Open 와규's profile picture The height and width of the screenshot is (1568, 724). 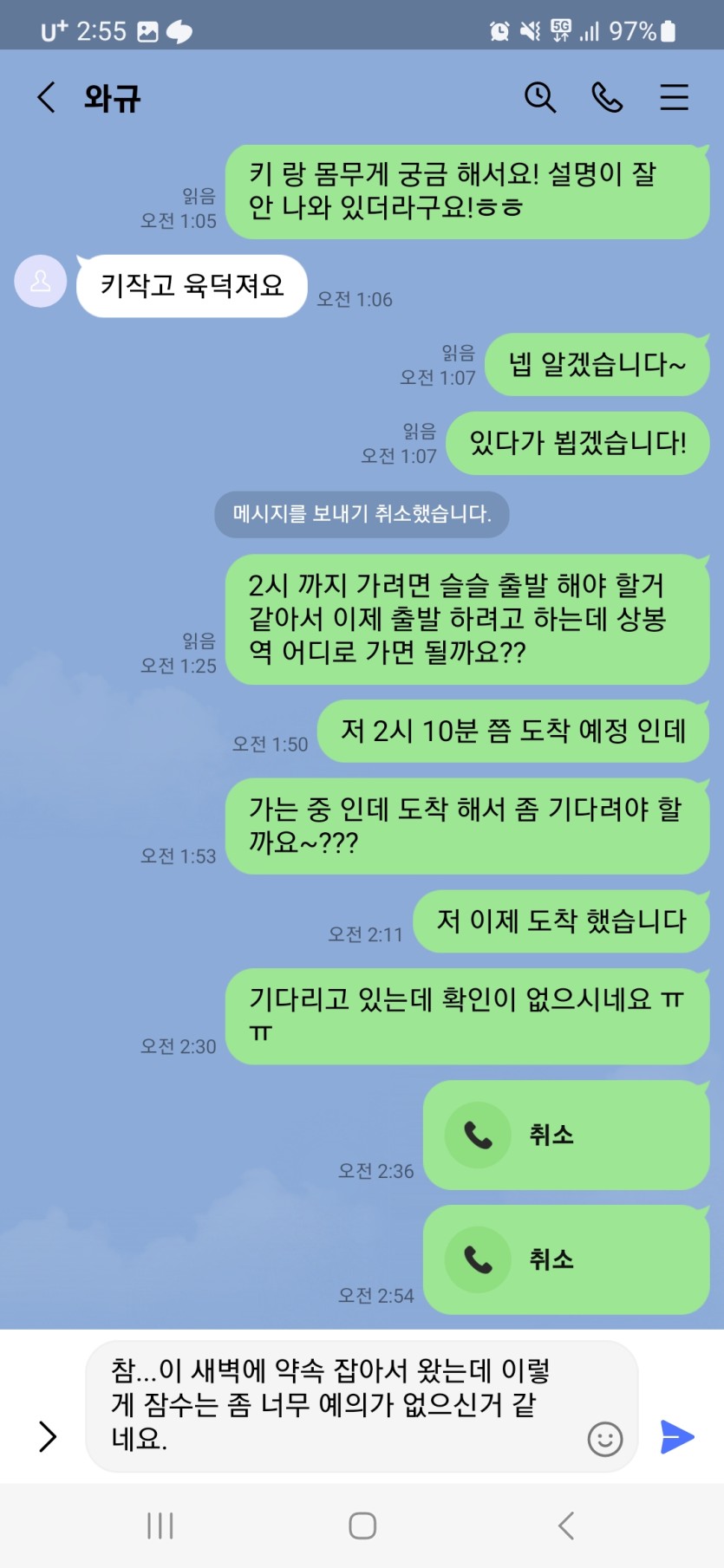[x=41, y=282]
